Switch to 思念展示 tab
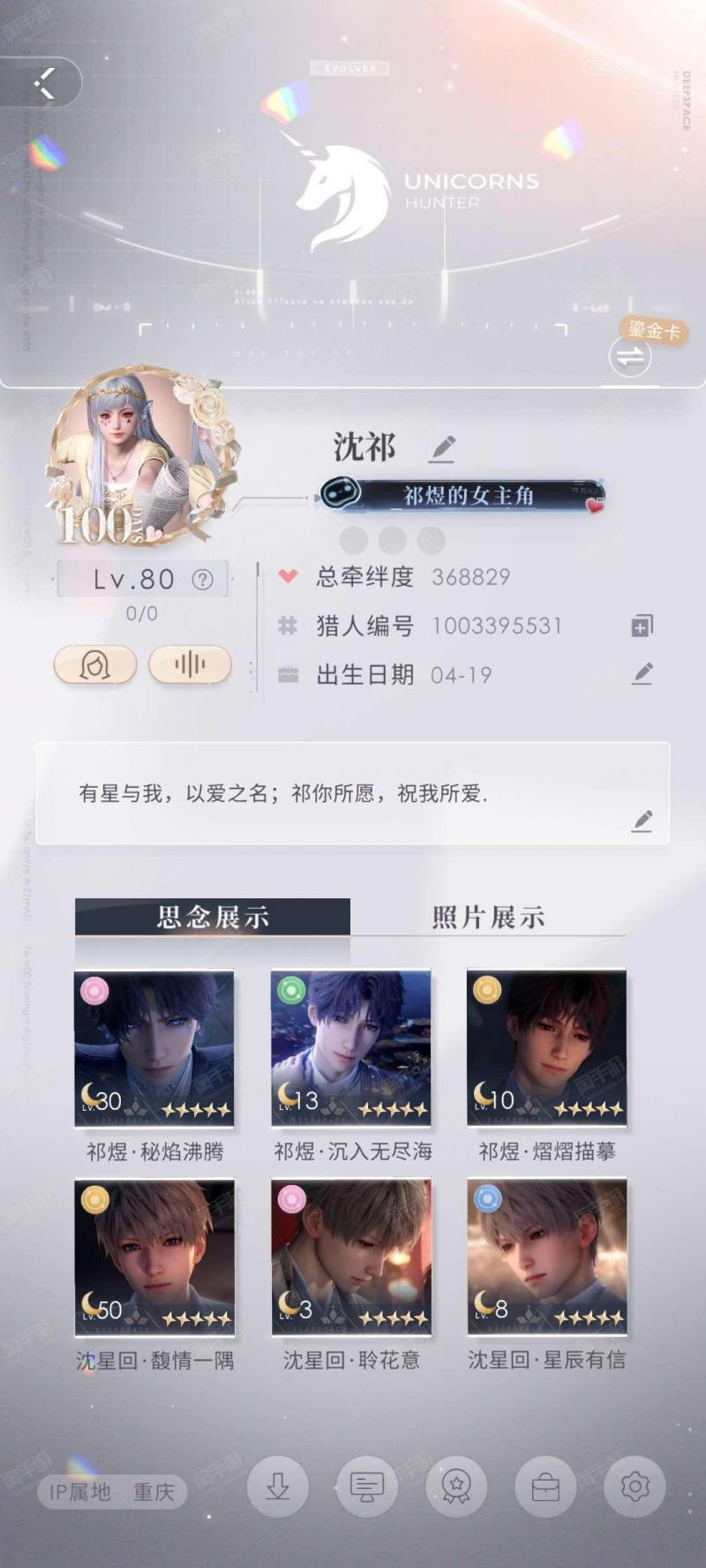 click(213, 917)
